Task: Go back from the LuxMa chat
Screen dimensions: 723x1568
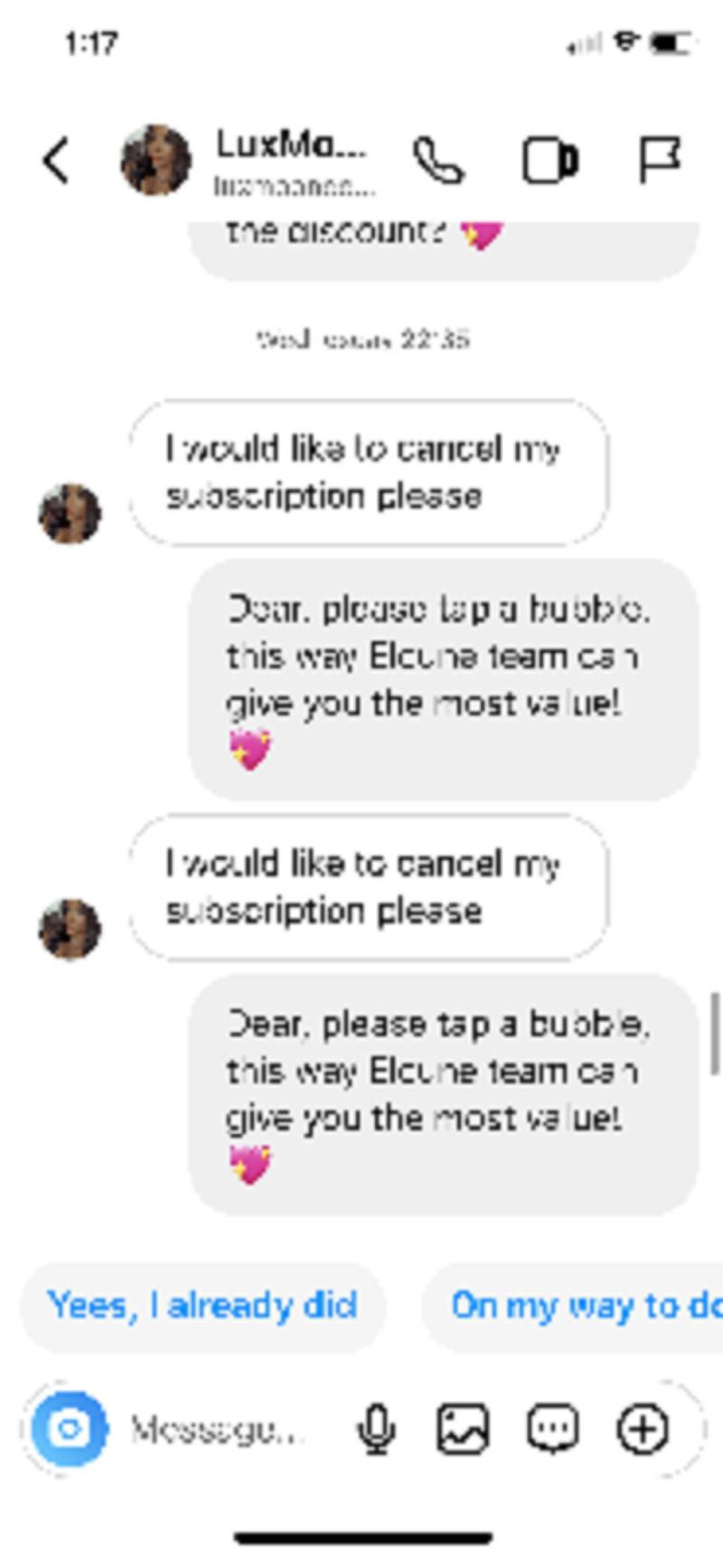Action: (x=56, y=161)
